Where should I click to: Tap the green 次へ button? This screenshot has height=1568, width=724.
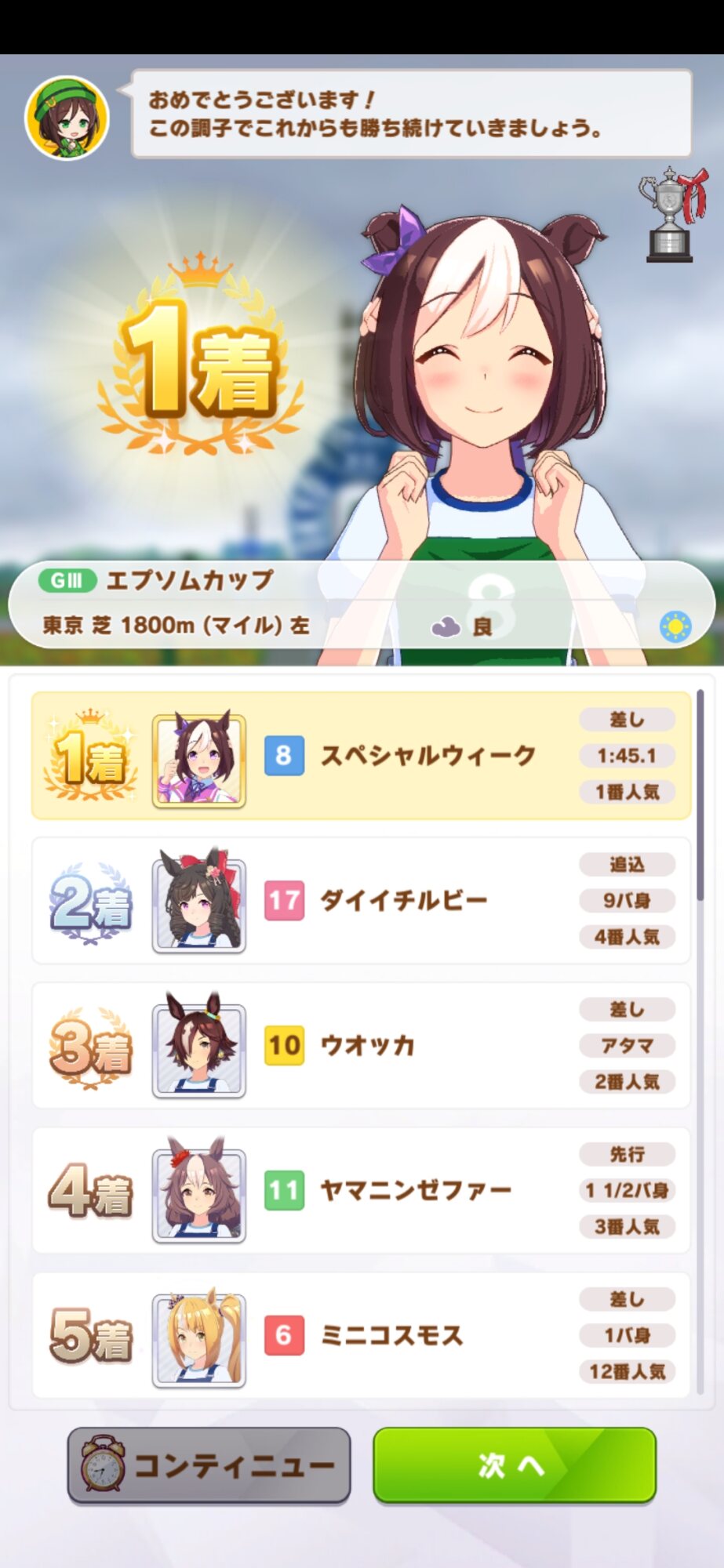coord(514,1465)
